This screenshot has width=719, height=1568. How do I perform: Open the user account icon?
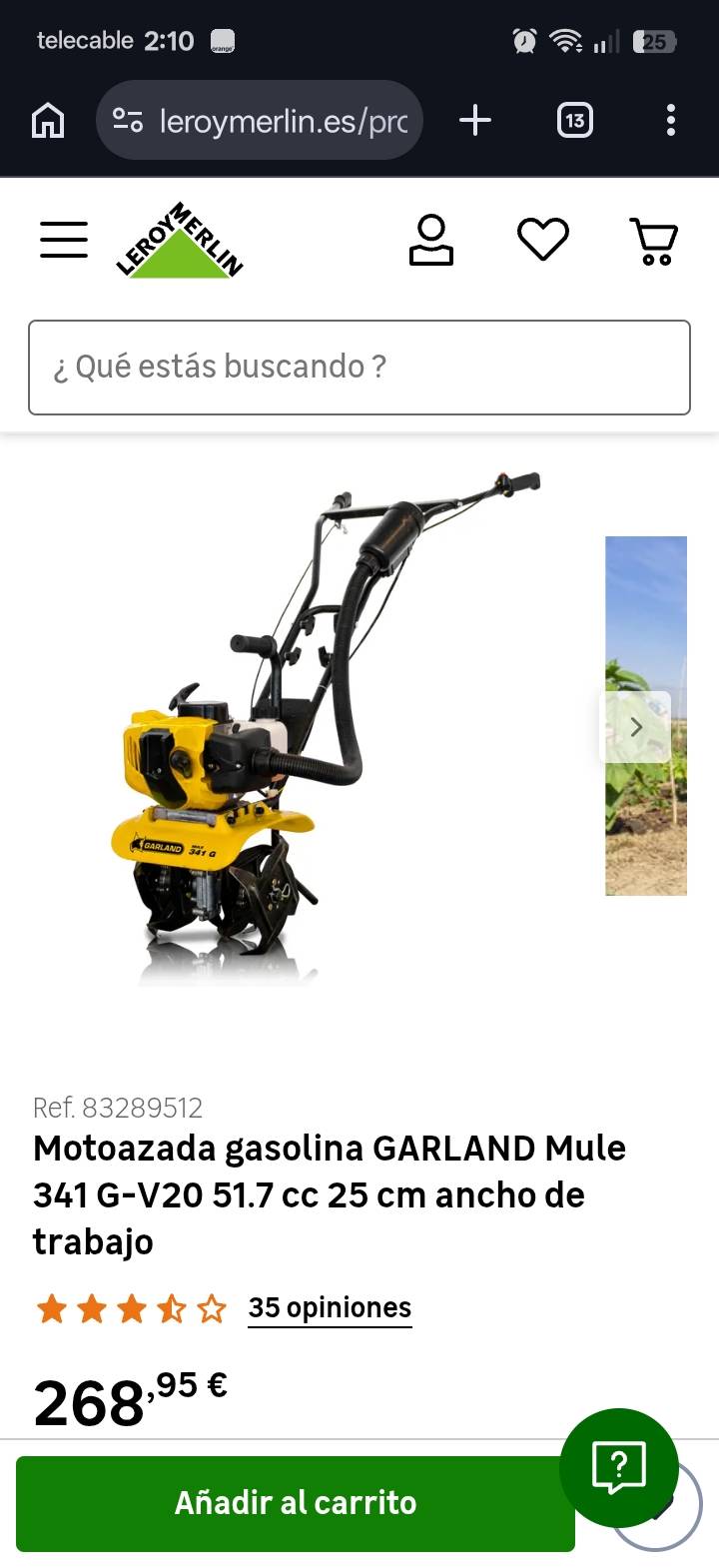(x=429, y=240)
